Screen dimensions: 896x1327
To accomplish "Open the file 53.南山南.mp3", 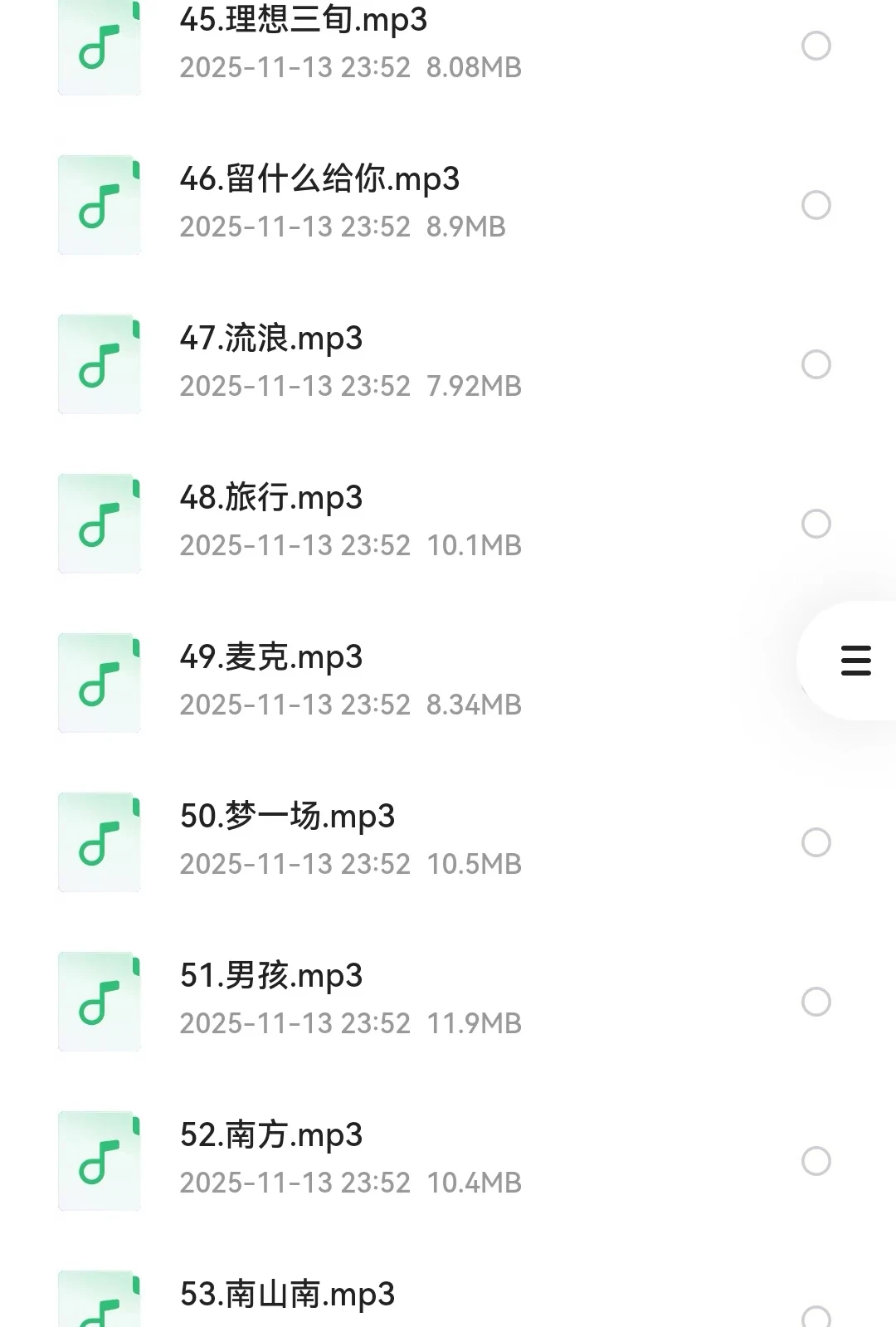I will pyautogui.click(x=348, y=1299).
